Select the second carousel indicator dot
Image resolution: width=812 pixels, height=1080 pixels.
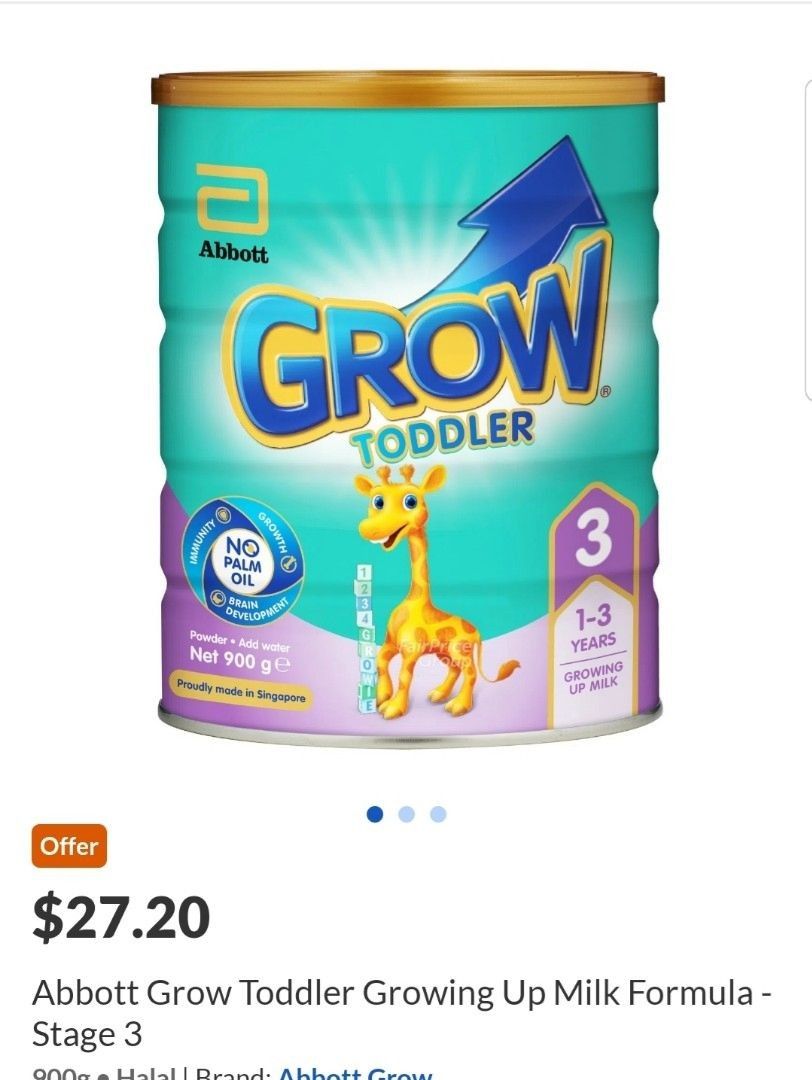click(x=404, y=814)
